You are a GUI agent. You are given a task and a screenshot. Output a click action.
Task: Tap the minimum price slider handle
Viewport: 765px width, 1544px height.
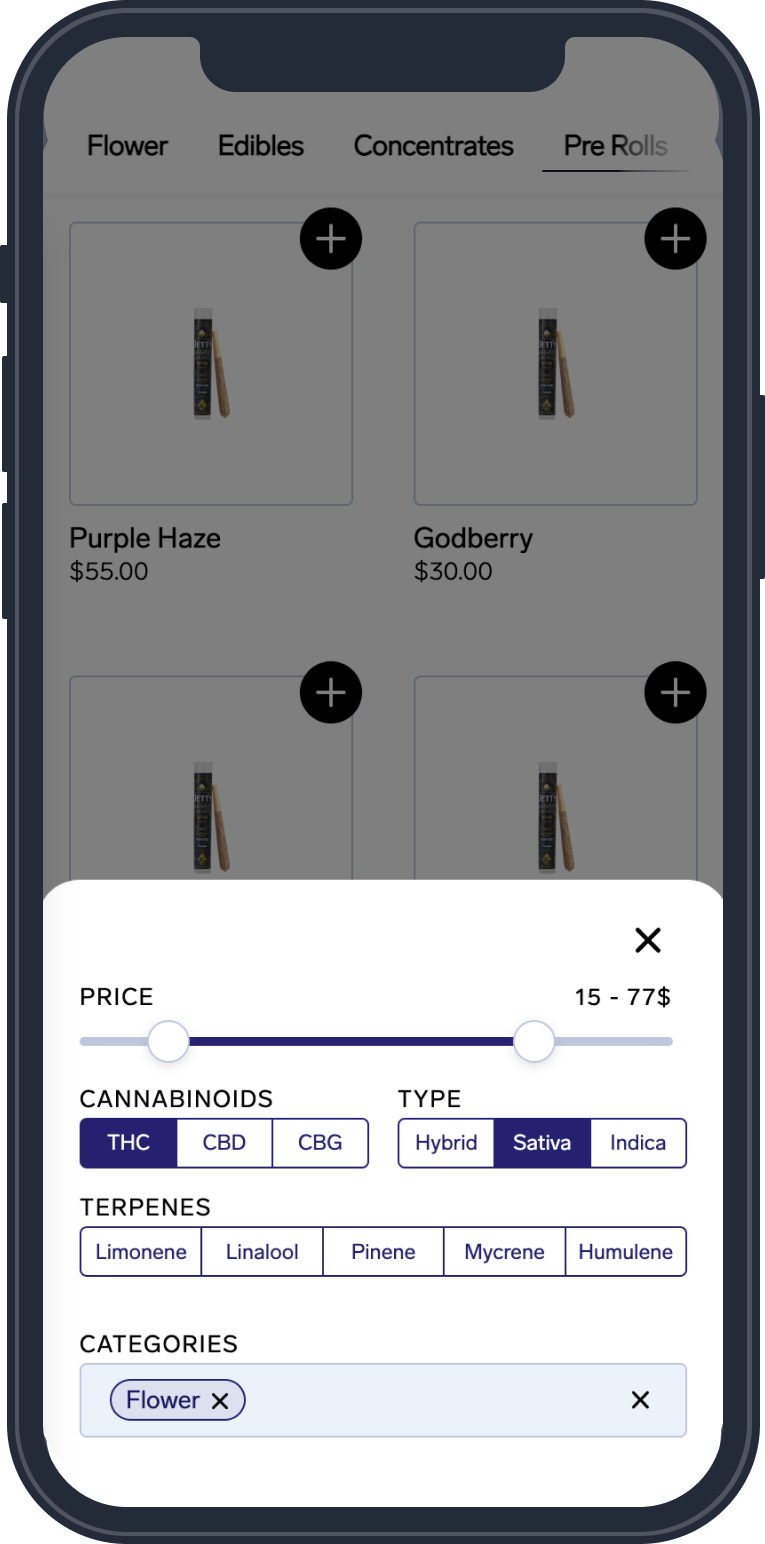(169, 1041)
